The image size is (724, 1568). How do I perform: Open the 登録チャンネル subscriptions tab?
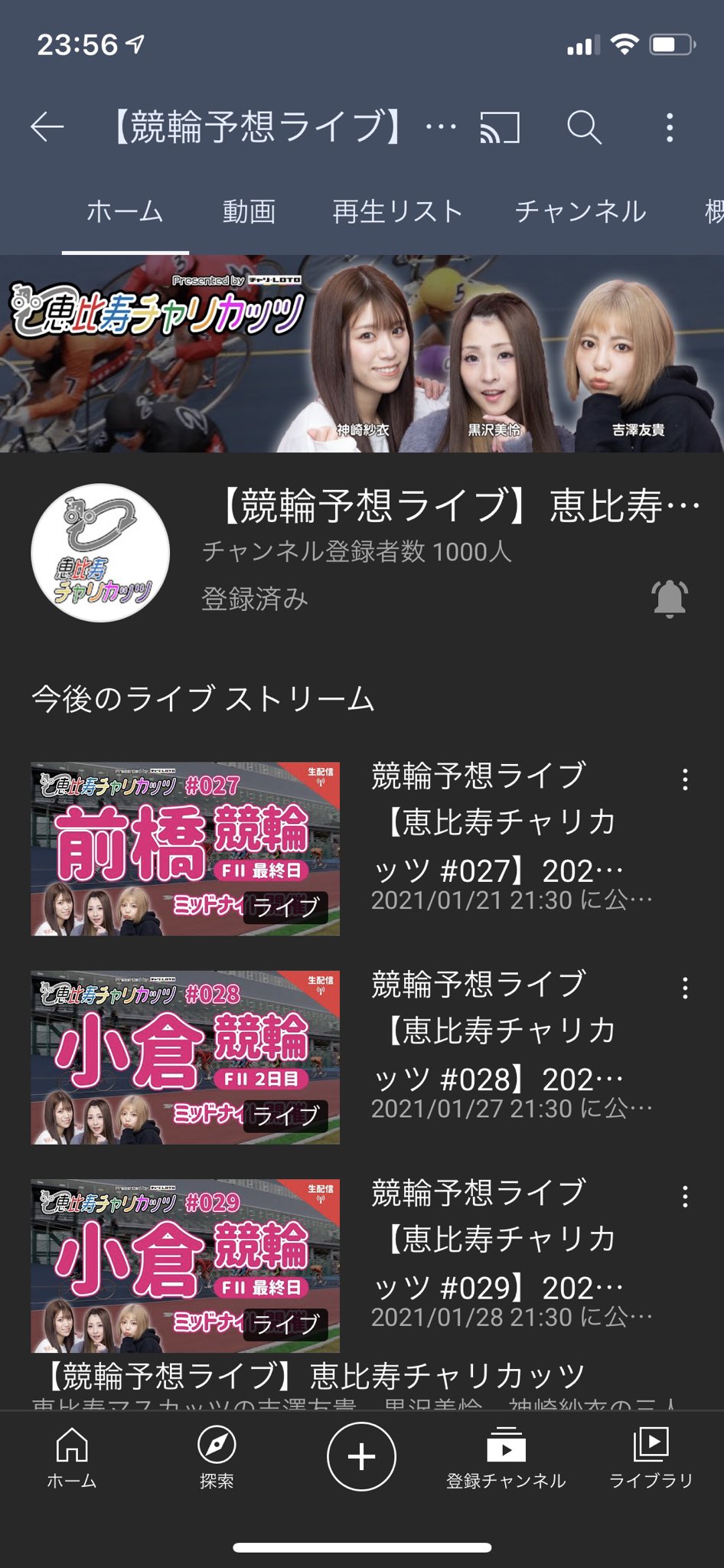point(506,1458)
